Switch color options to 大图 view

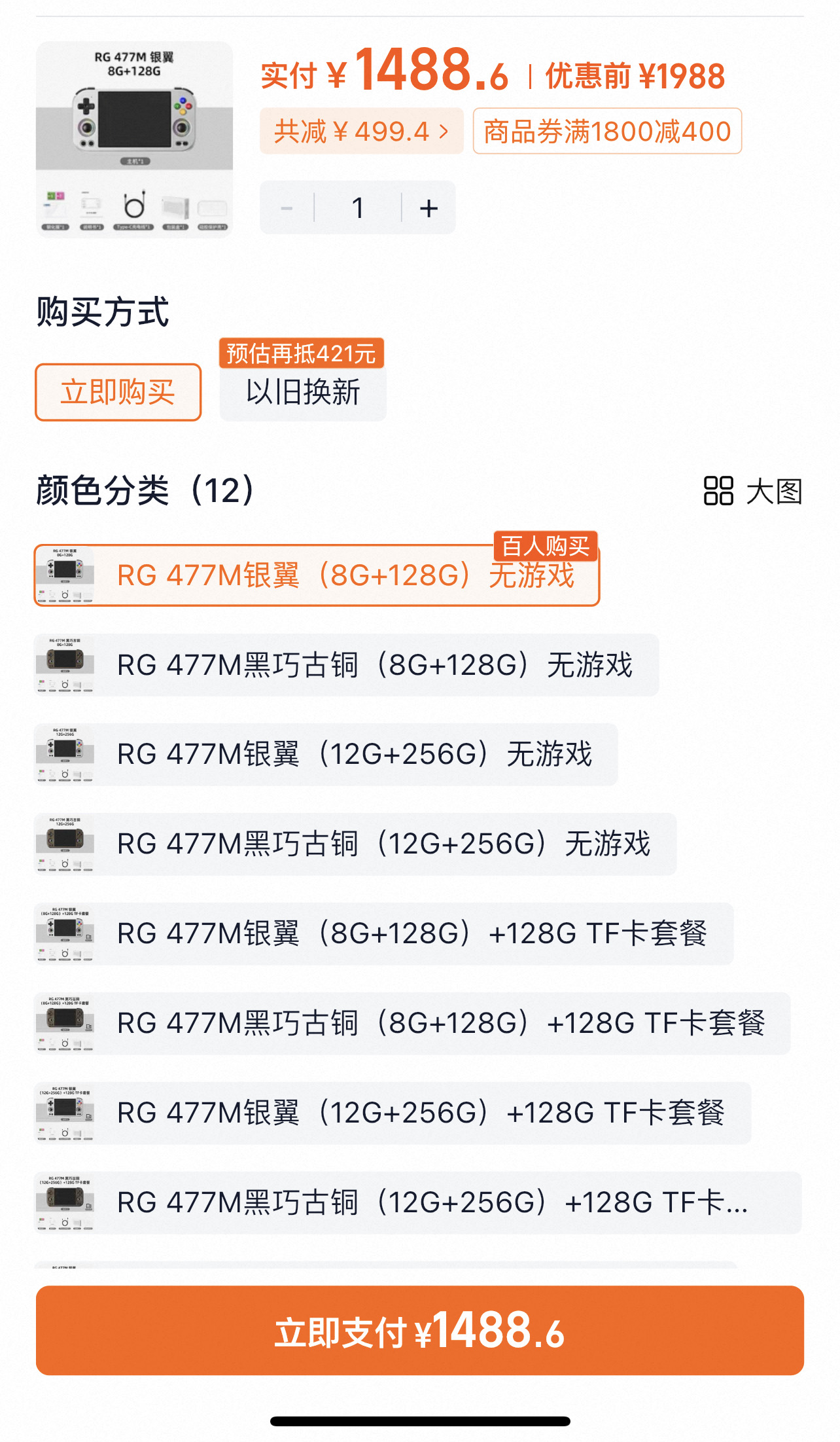(753, 491)
